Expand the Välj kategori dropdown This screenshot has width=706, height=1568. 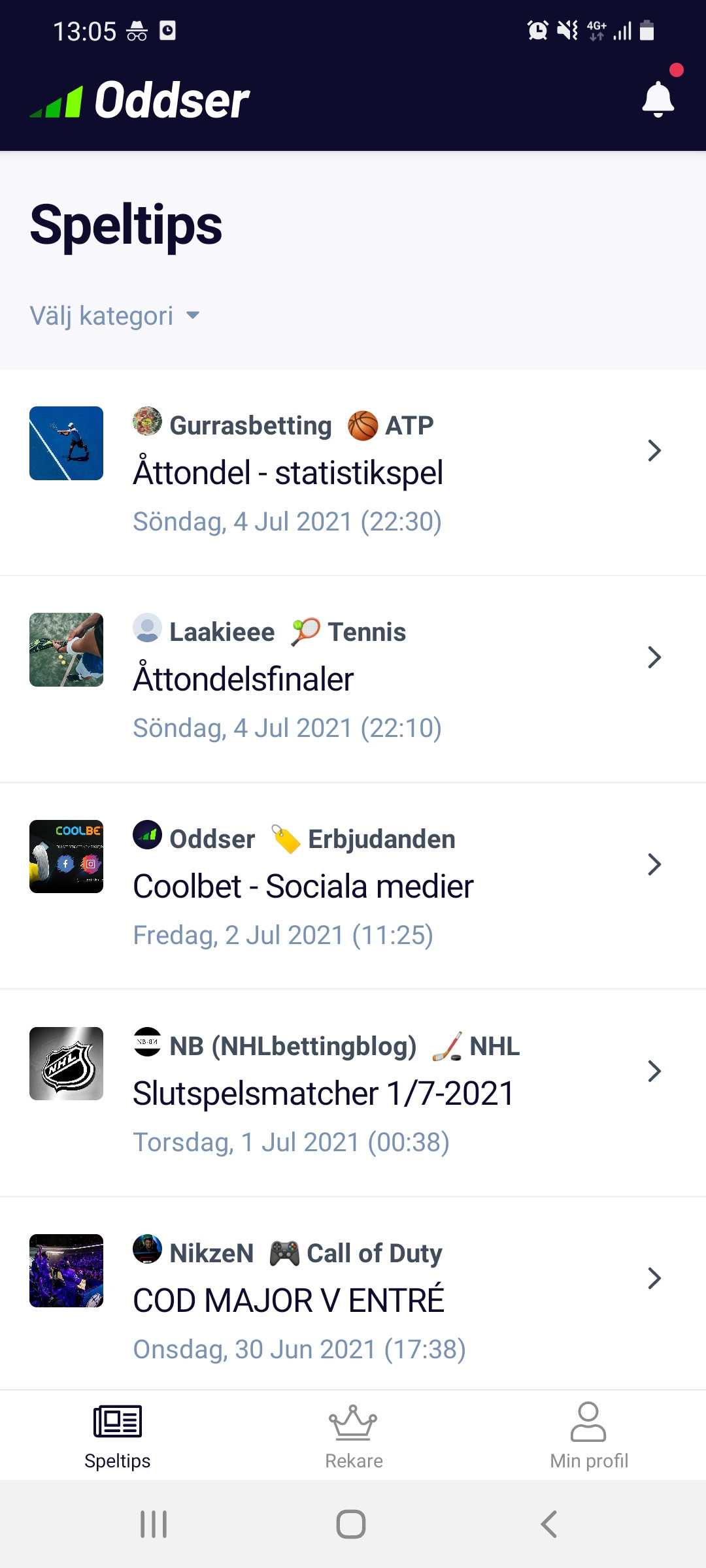115,316
